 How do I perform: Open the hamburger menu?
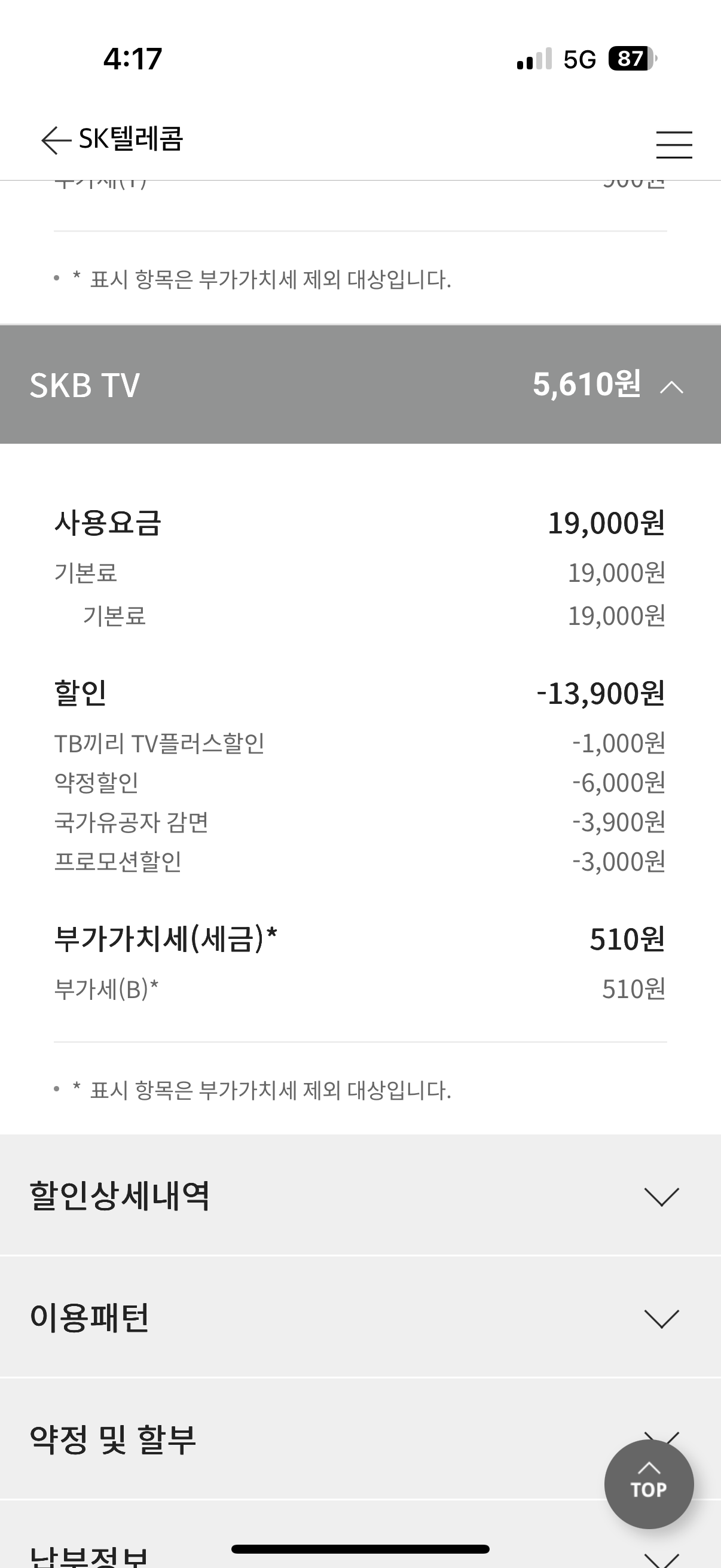[674, 145]
